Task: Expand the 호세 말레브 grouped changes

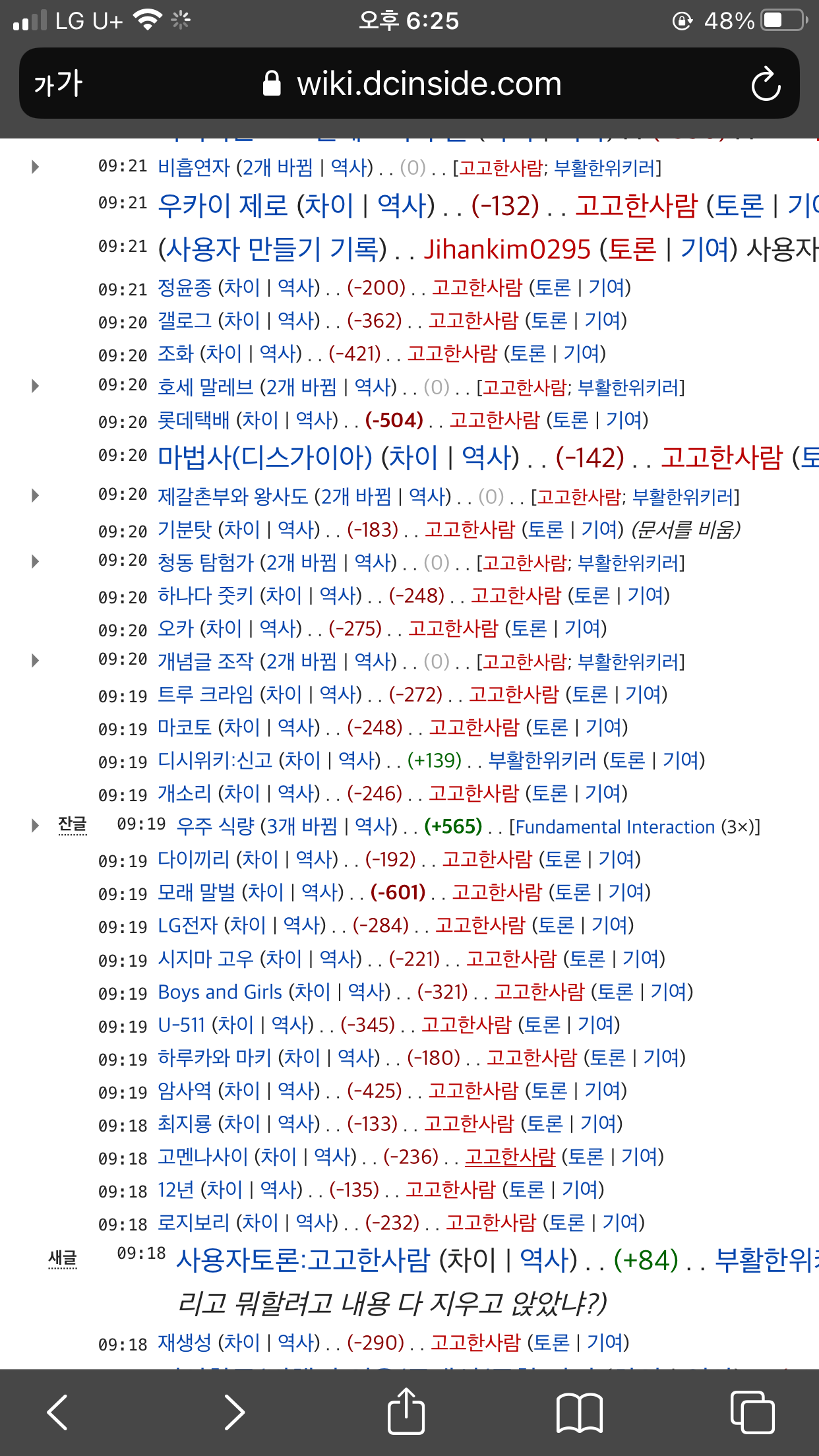Action: click(x=36, y=386)
